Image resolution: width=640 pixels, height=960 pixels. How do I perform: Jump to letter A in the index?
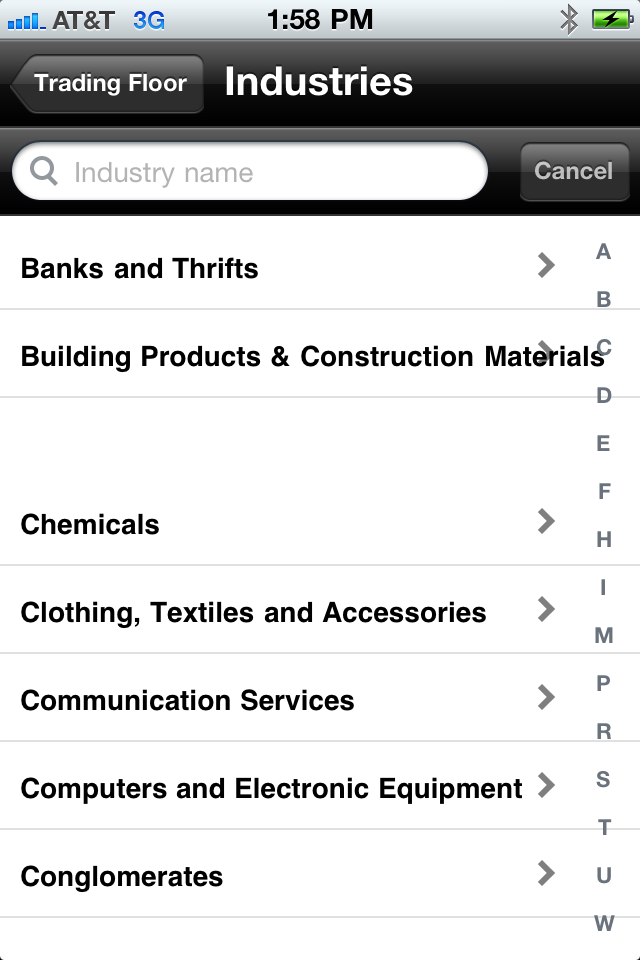pyautogui.click(x=603, y=252)
